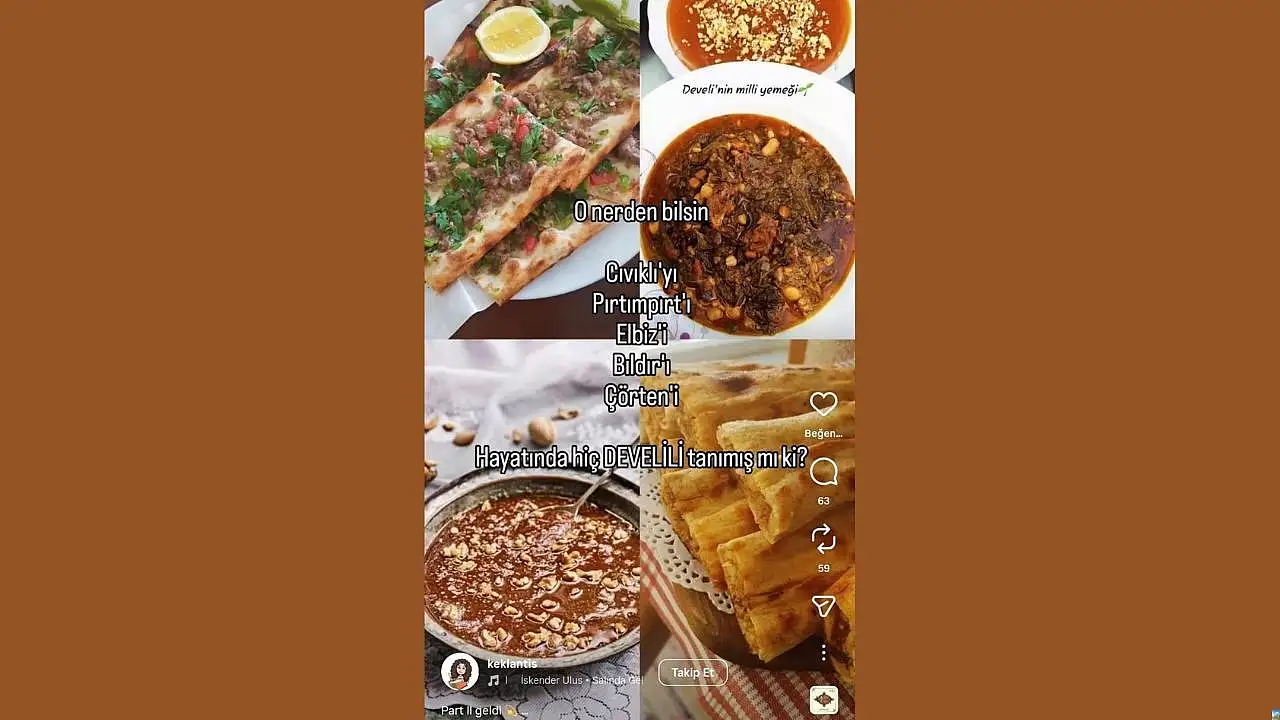Visit the keklantis username link
The image size is (1280, 720).
[x=512, y=664]
